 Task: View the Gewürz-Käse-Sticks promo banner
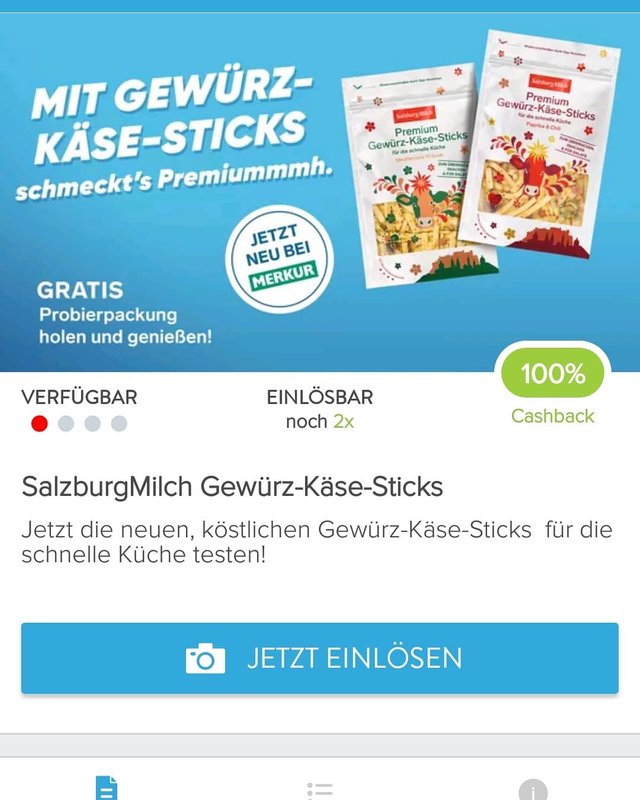click(320, 192)
